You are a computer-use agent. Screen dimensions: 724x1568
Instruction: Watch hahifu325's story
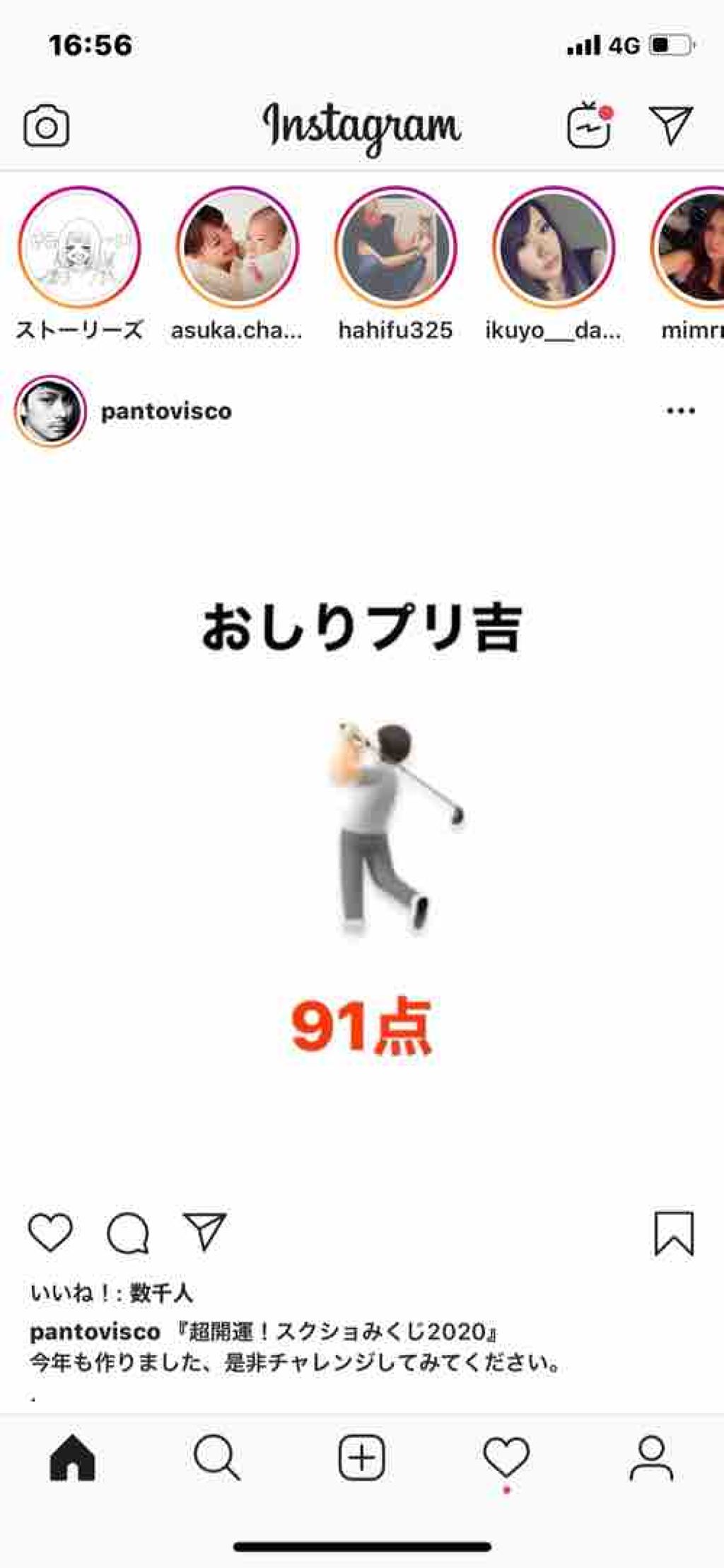click(396, 247)
